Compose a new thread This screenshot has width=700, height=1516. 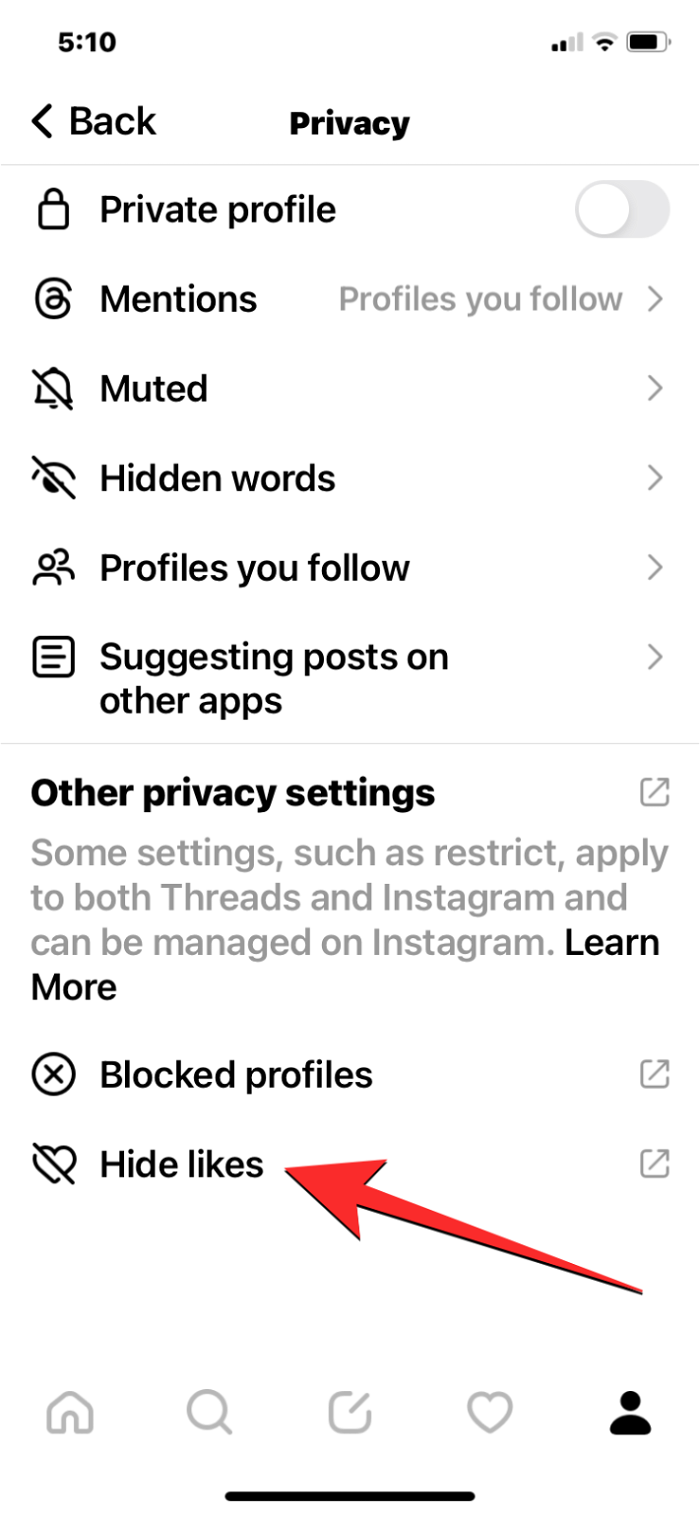pos(350,1414)
